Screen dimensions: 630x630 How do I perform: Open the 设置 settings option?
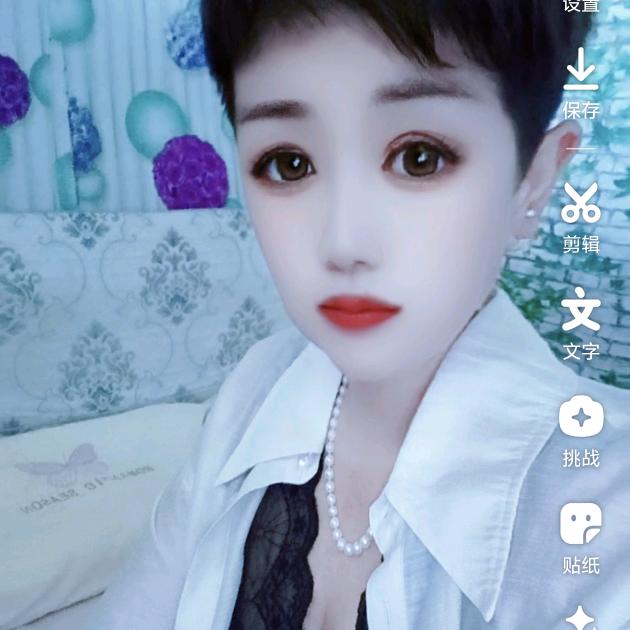581,6
